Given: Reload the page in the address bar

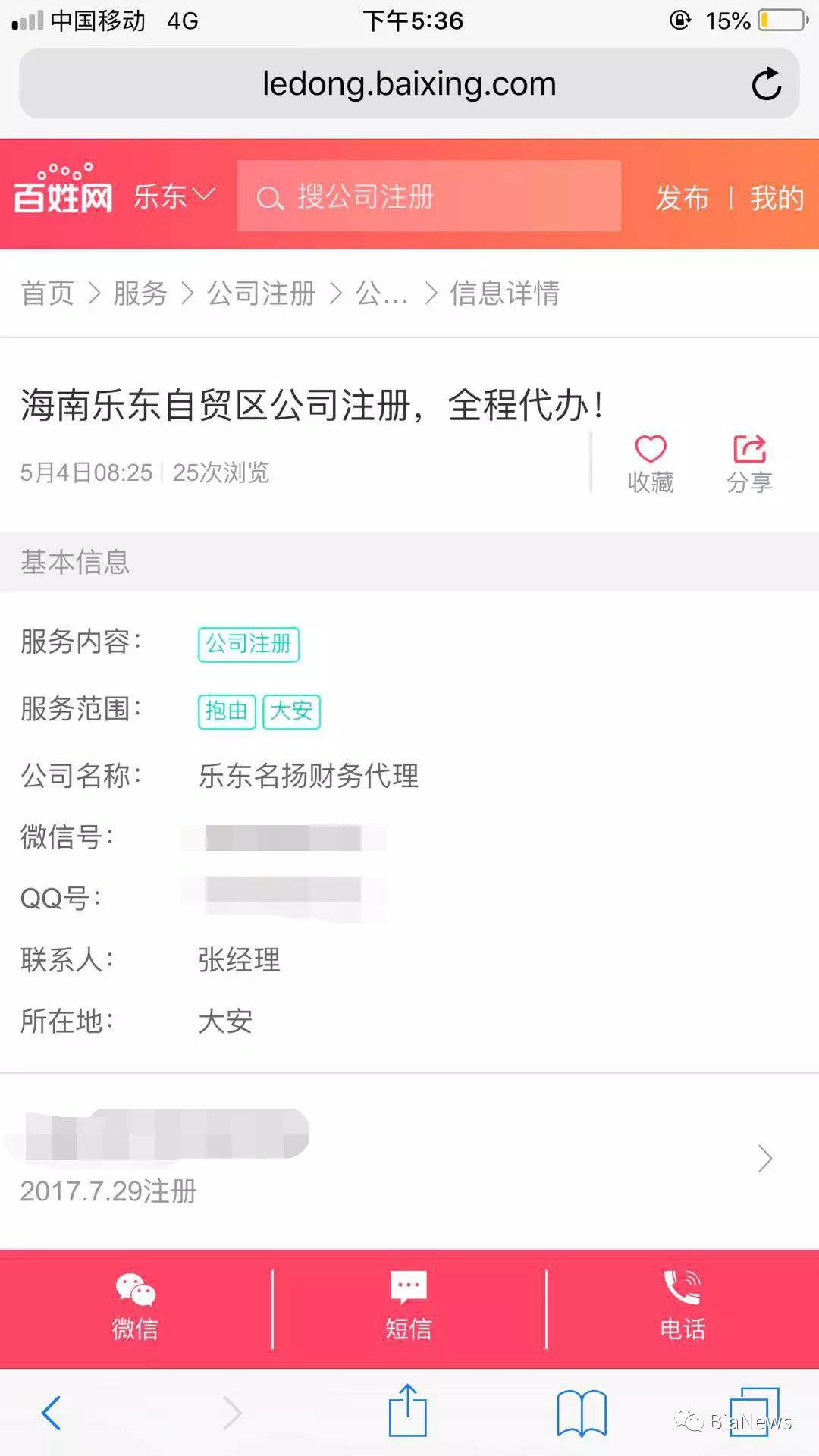Looking at the screenshot, I should pyautogui.click(x=766, y=83).
